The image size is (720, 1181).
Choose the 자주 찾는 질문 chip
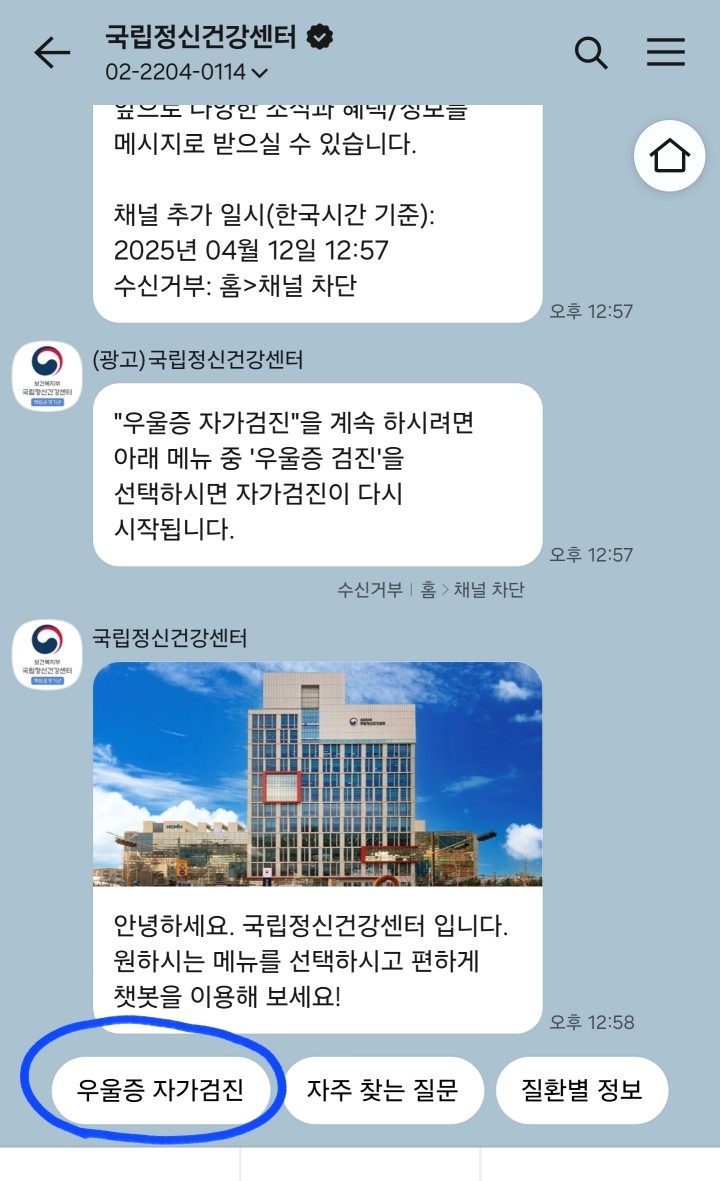[383, 1090]
